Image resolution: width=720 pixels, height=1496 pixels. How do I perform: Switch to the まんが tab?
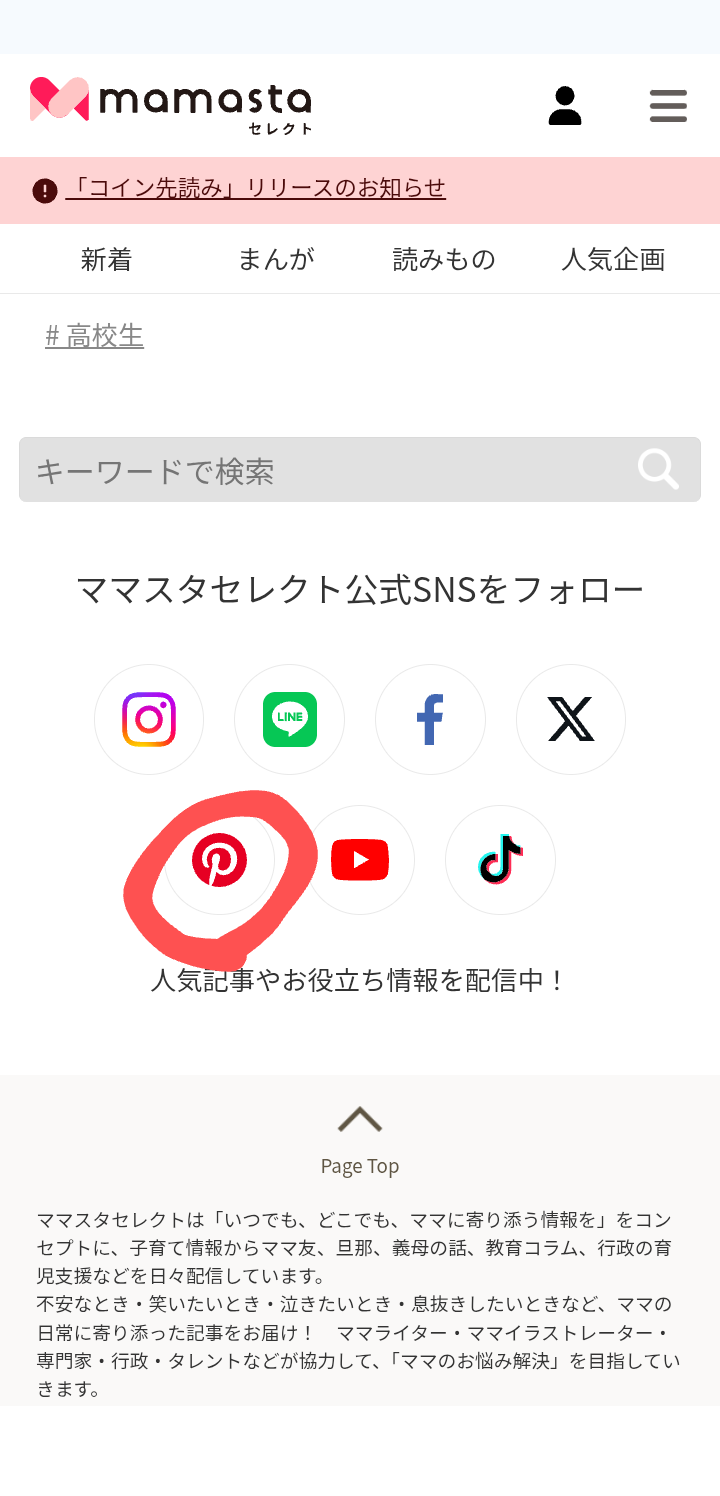(276, 260)
